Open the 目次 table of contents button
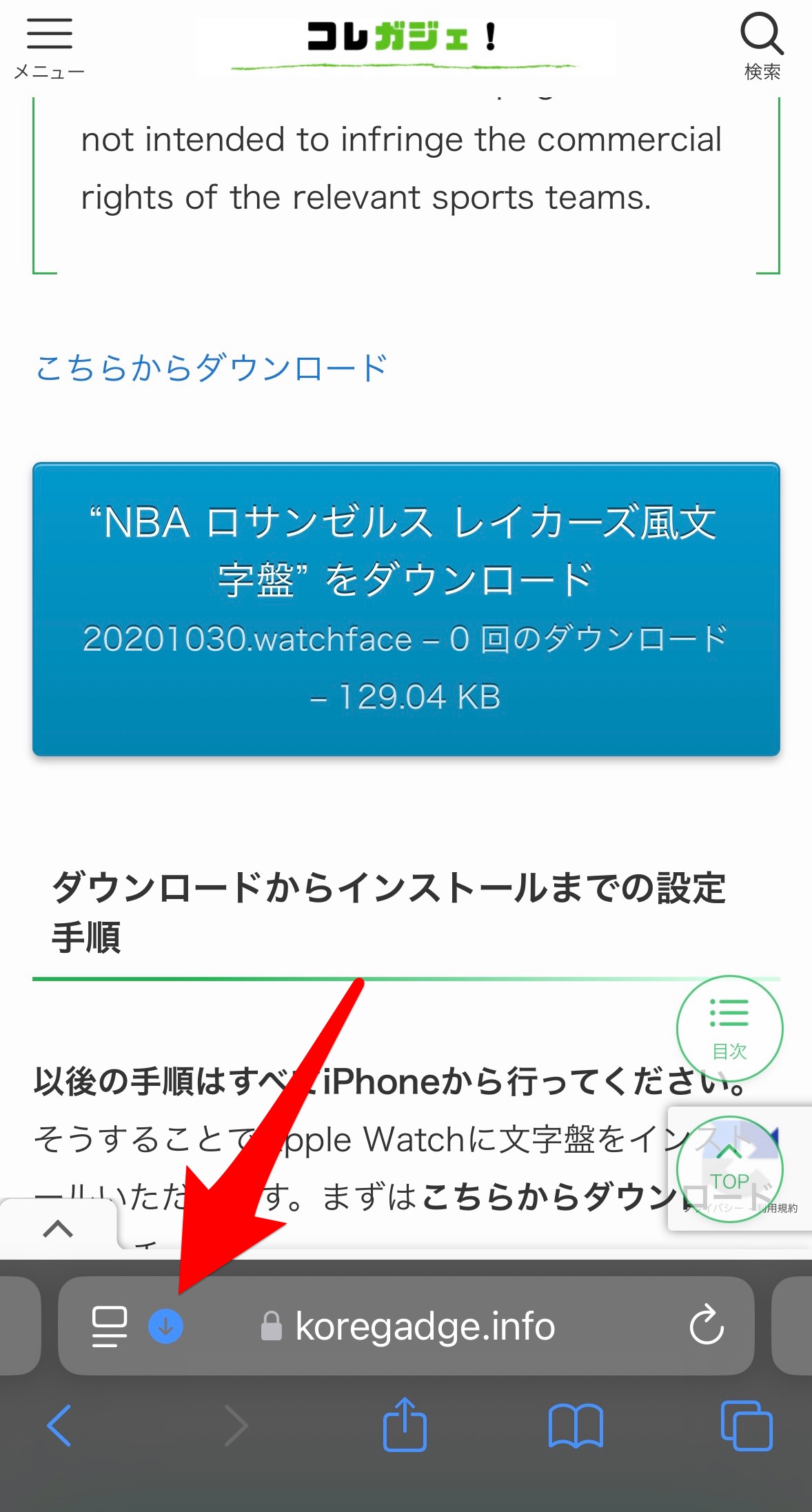This screenshot has height=1512, width=812. click(x=729, y=1028)
